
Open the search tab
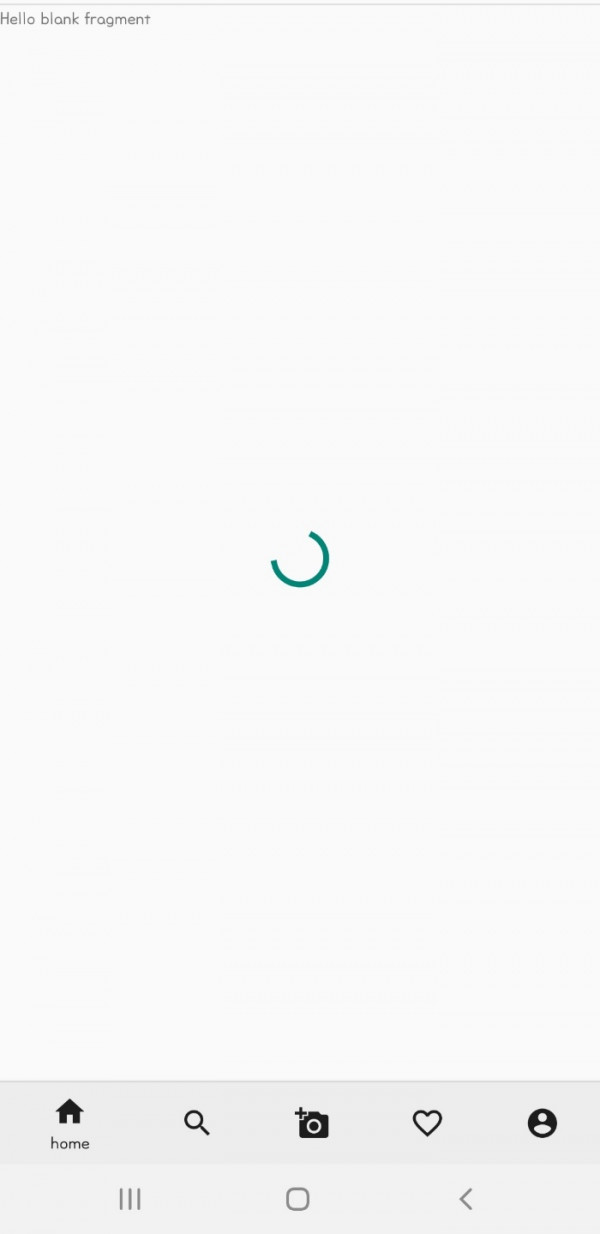click(197, 1123)
